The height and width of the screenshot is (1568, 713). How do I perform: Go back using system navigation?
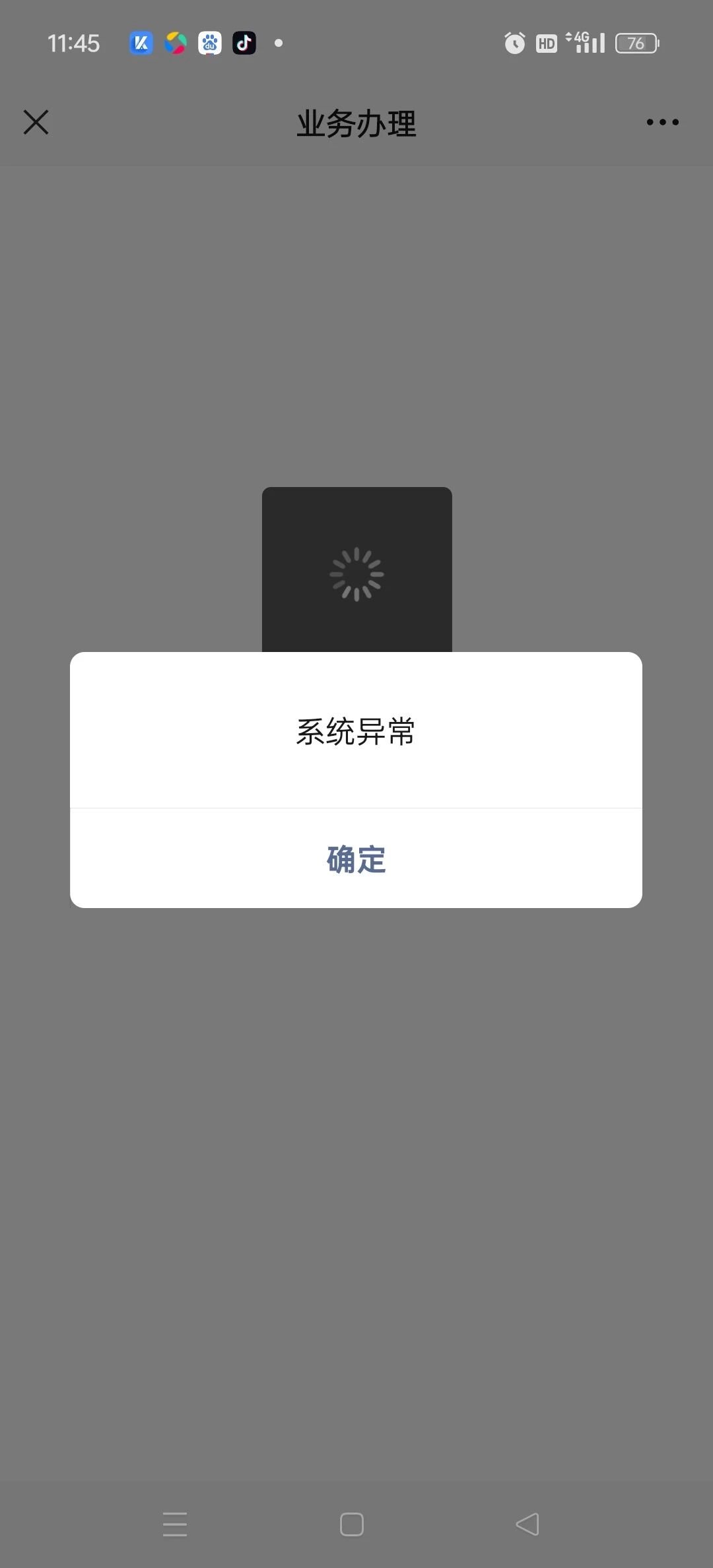pos(527,1524)
